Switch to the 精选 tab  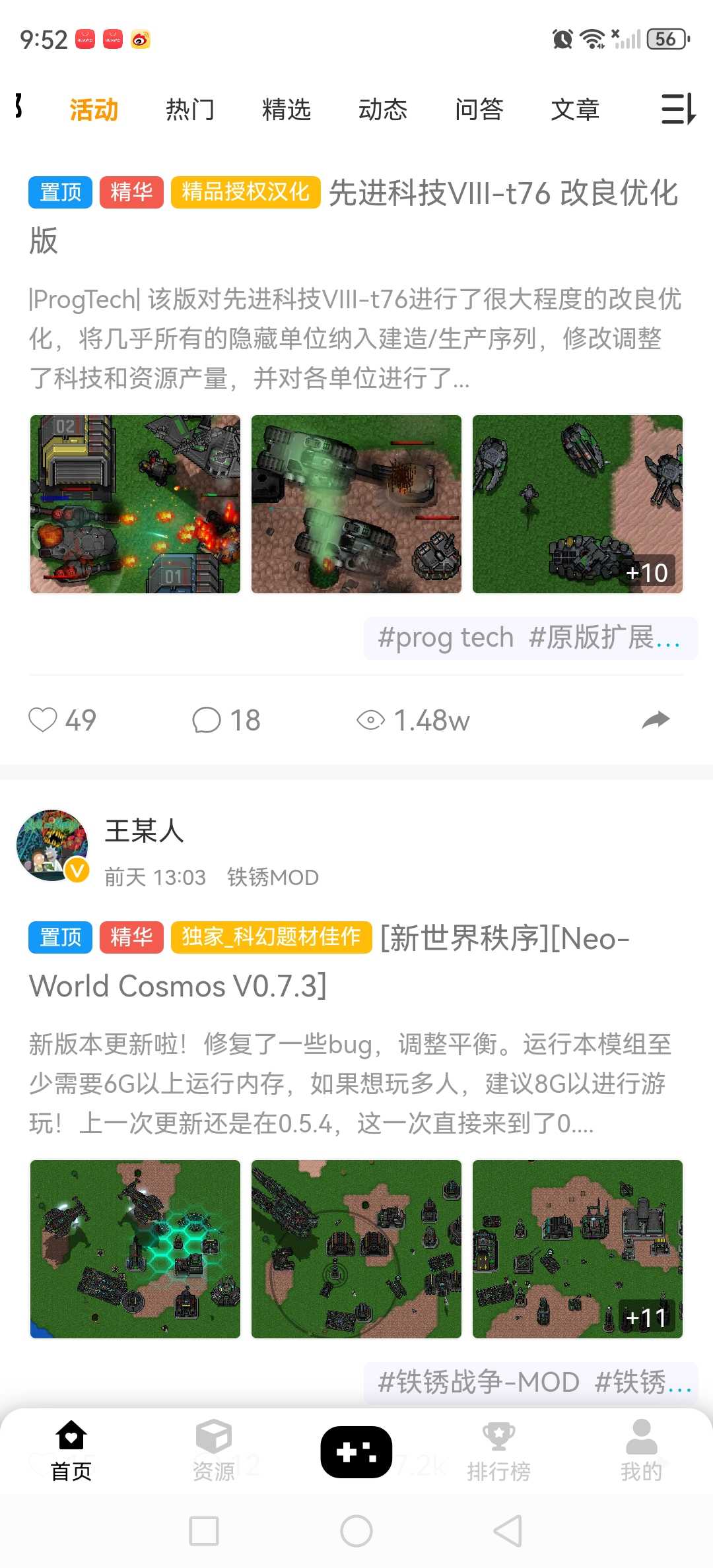pyautogui.click(x=286, y=110)
